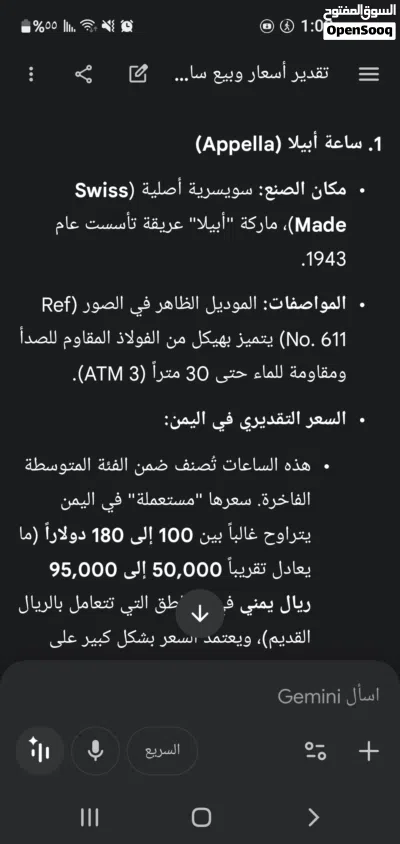Screen dimensions: 400x844
Task: Share this Gemini conversation
Action: click(x=83, y=74)
